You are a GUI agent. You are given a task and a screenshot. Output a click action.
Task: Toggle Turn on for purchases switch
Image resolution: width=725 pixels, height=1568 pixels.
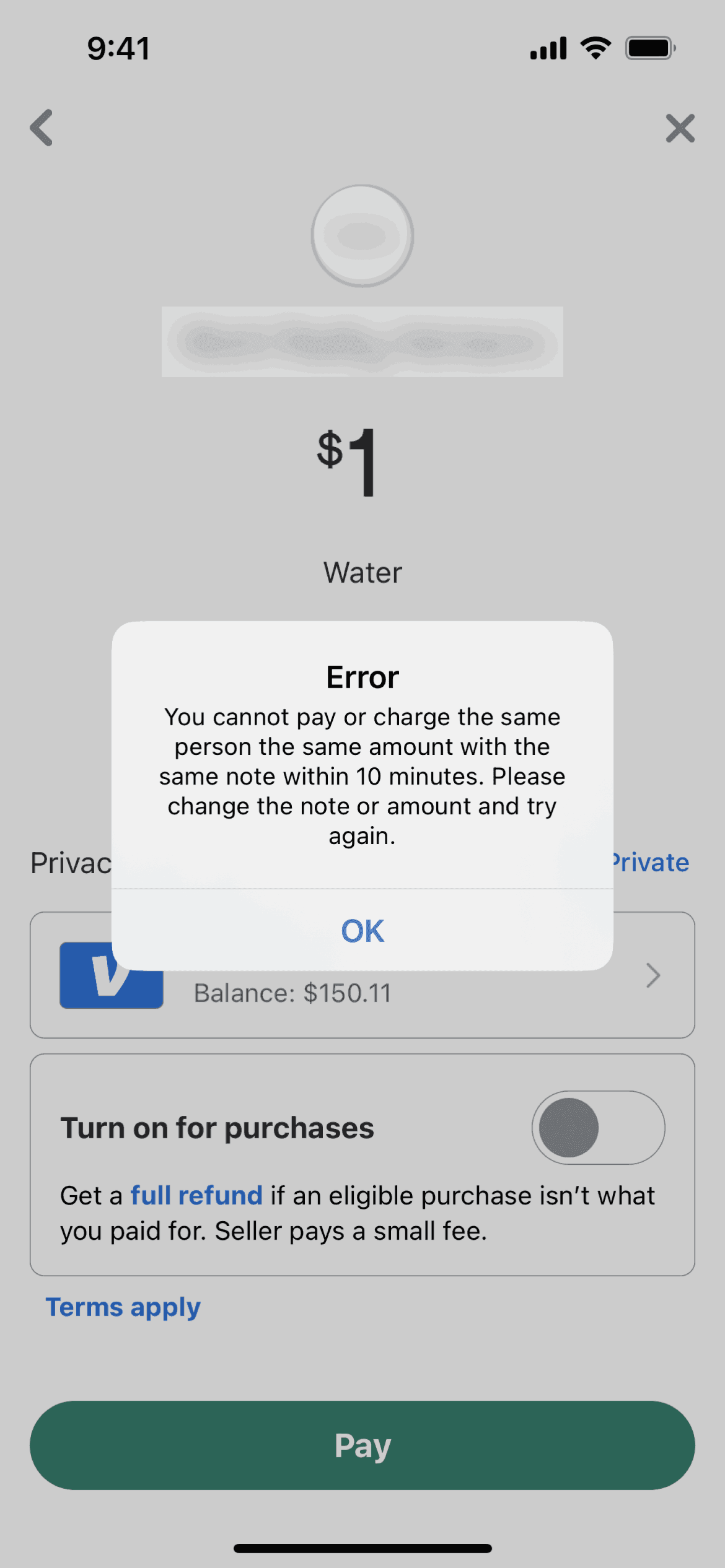point(598,1128)
